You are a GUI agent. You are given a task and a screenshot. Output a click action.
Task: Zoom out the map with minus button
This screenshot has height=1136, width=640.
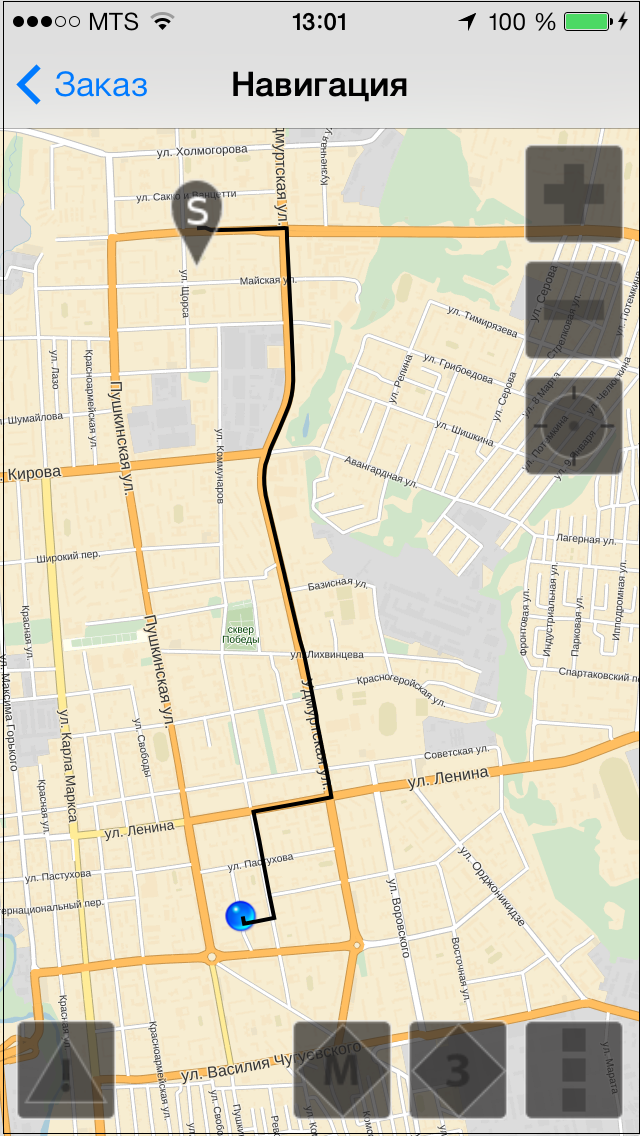tap(573, 309)
